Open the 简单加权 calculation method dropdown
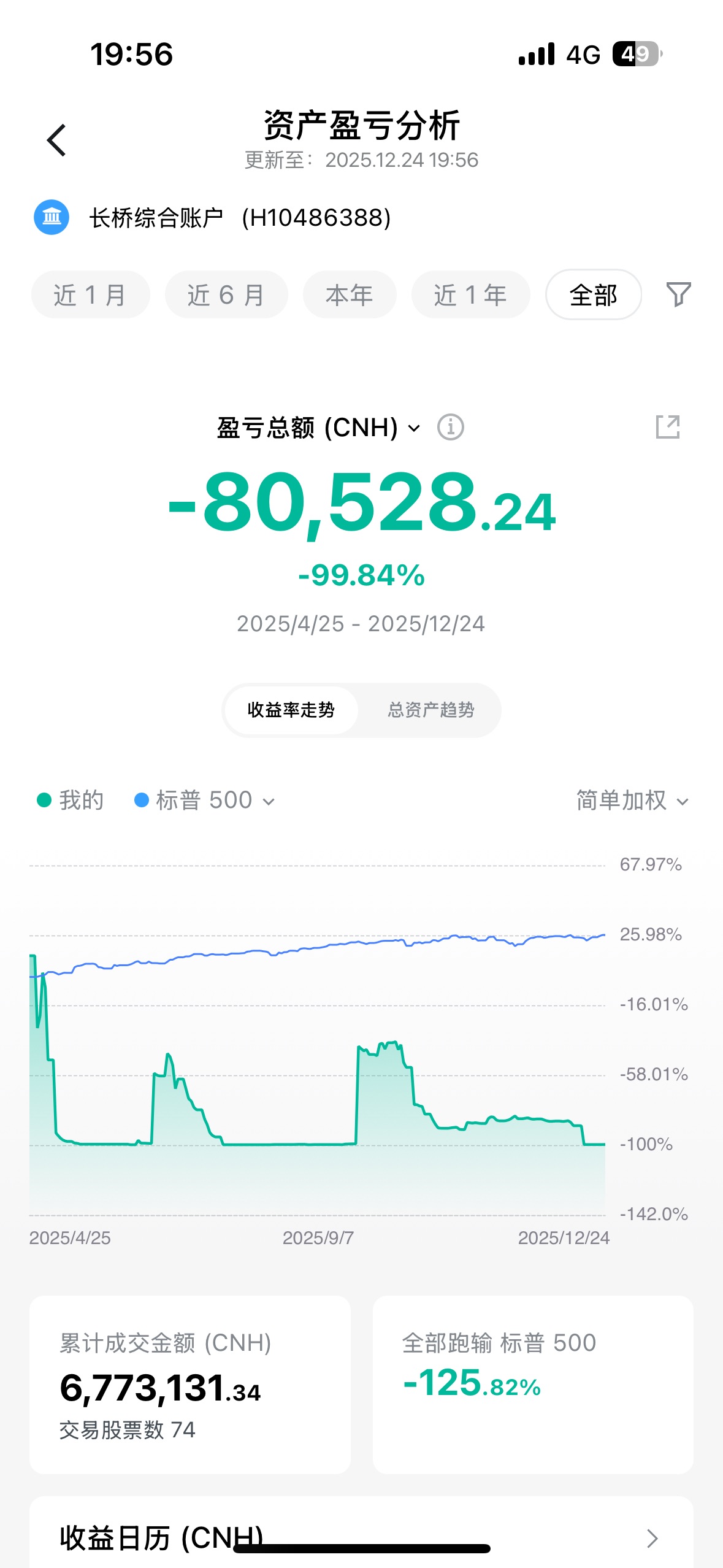Image resolution: width=723 pixels, height=1568 pixels. click(x=632, y=801)
